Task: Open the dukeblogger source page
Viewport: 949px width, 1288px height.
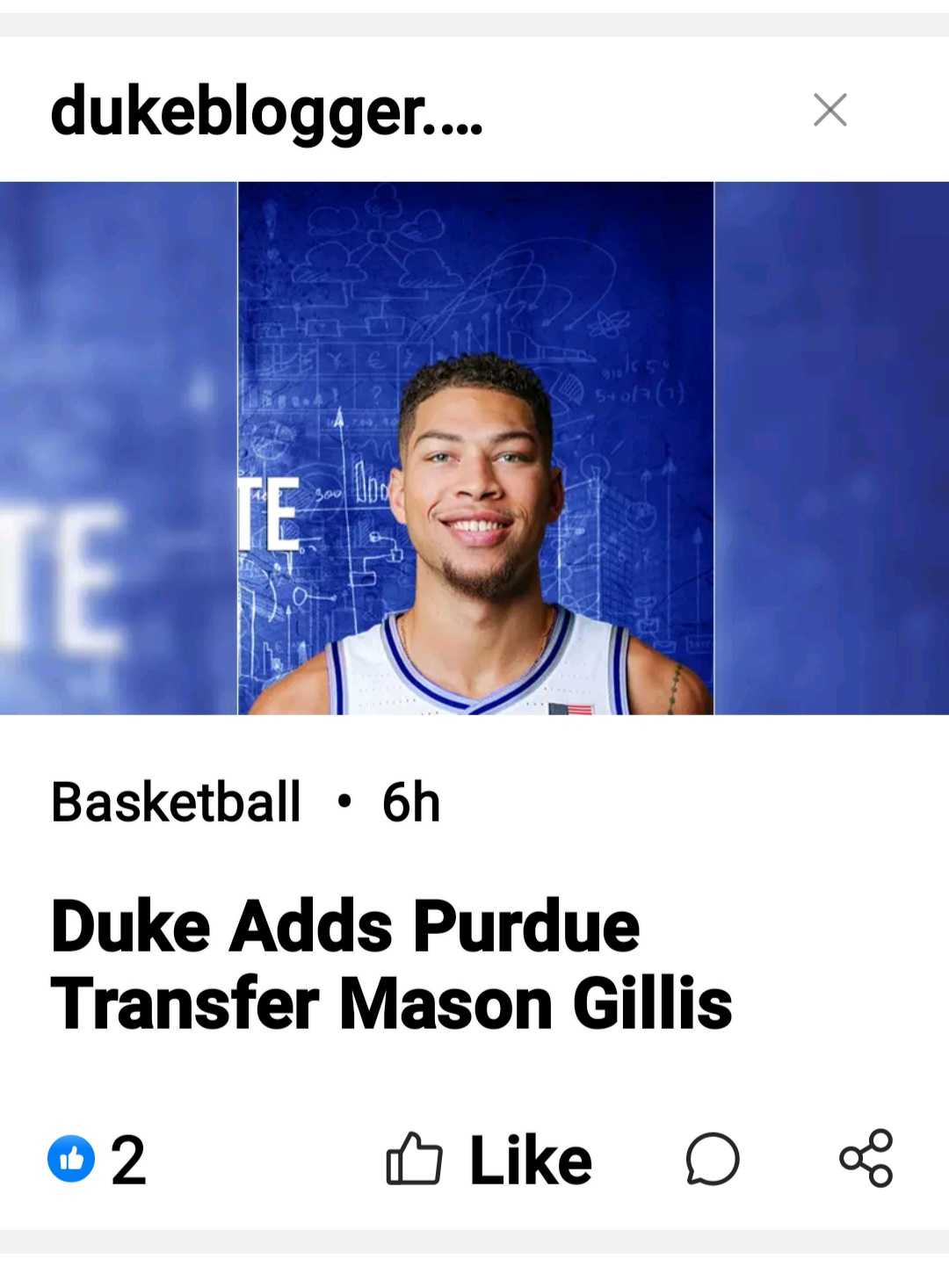Action: click(x=266, y=112)
